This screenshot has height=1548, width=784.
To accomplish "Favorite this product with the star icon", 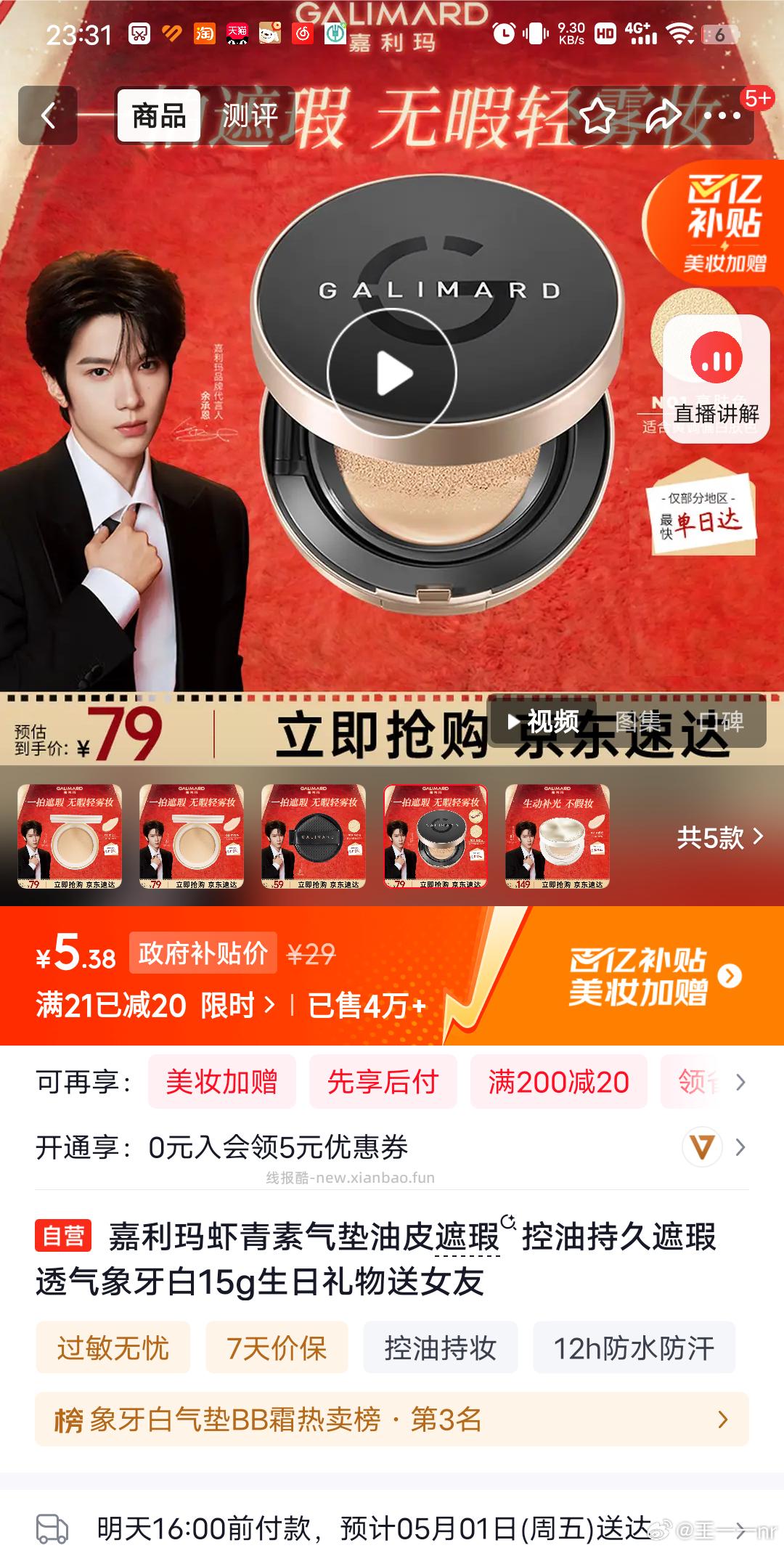I will point(597,115).
